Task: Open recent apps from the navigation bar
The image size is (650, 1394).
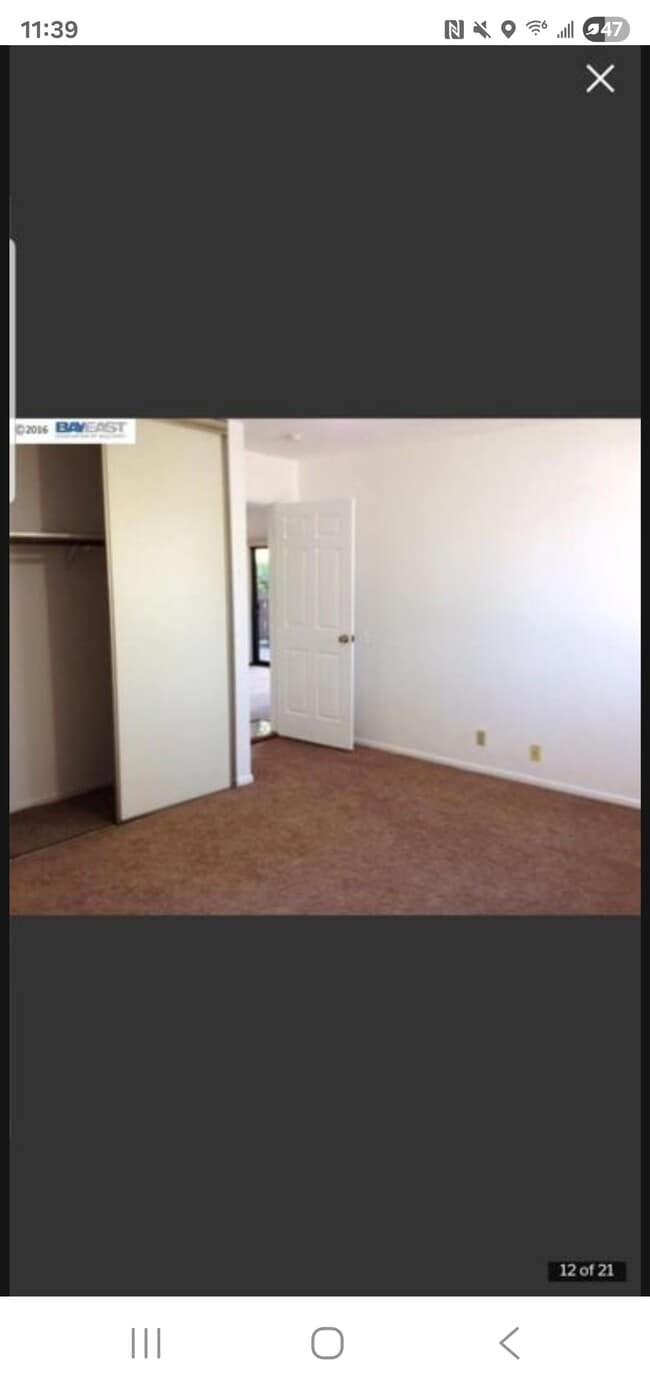Action: (146, 1343)
